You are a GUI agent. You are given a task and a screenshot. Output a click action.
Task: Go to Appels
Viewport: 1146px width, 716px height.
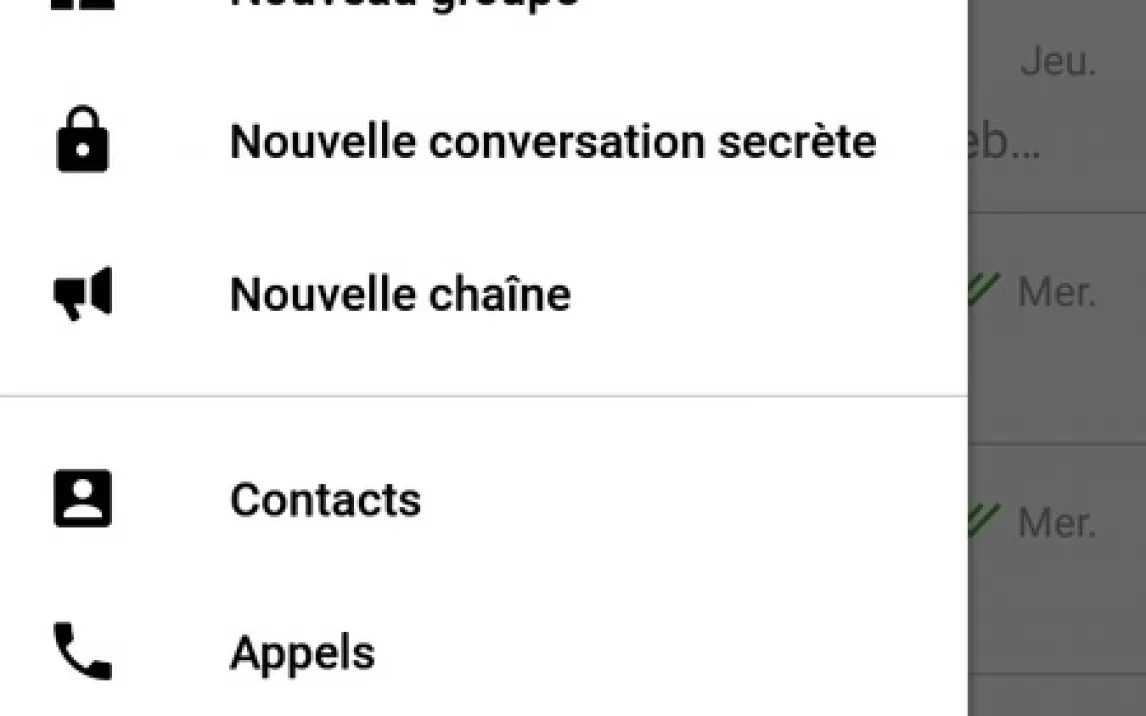point(483,652)
